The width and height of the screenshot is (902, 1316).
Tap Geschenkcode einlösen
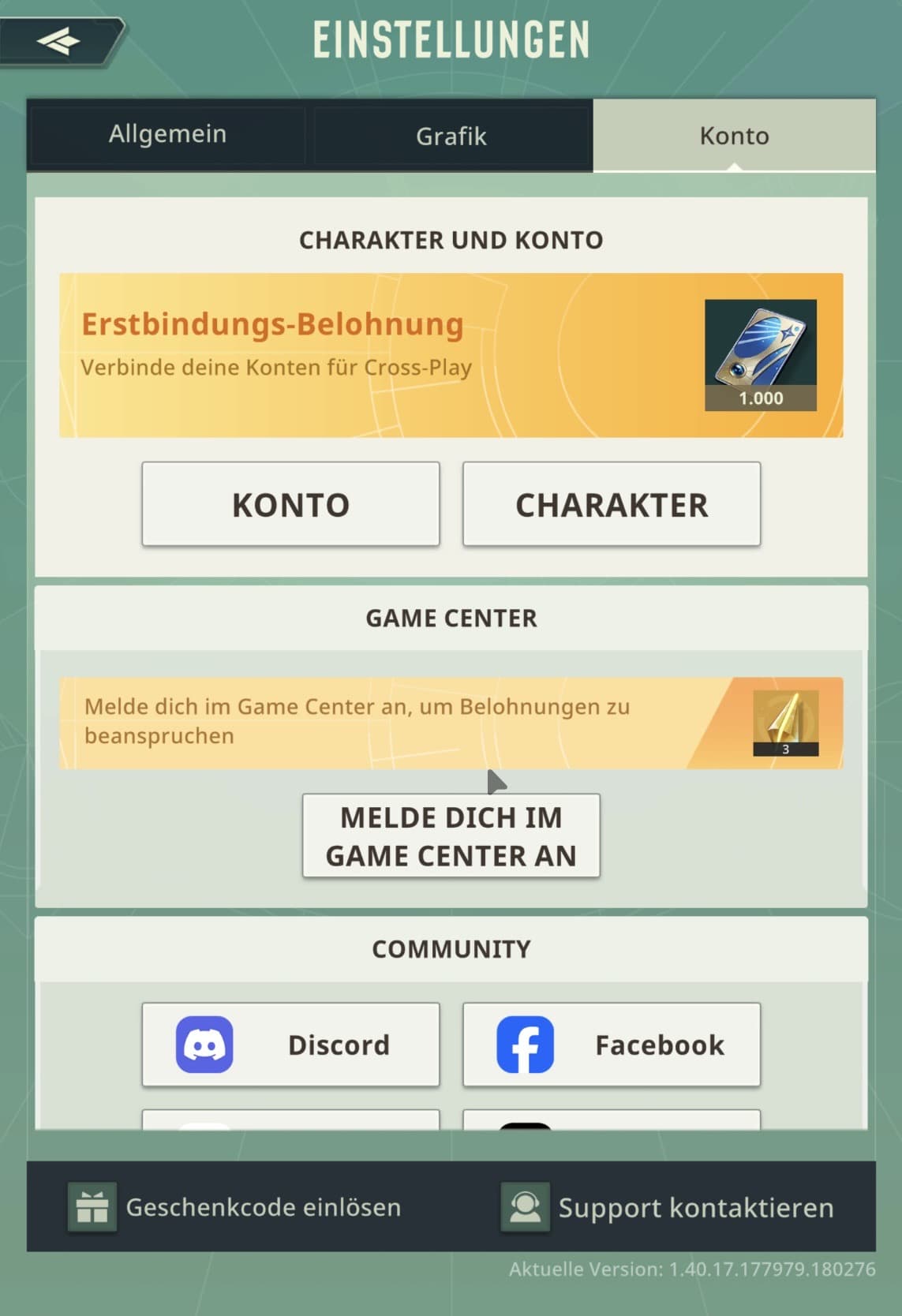[235, 1207]
